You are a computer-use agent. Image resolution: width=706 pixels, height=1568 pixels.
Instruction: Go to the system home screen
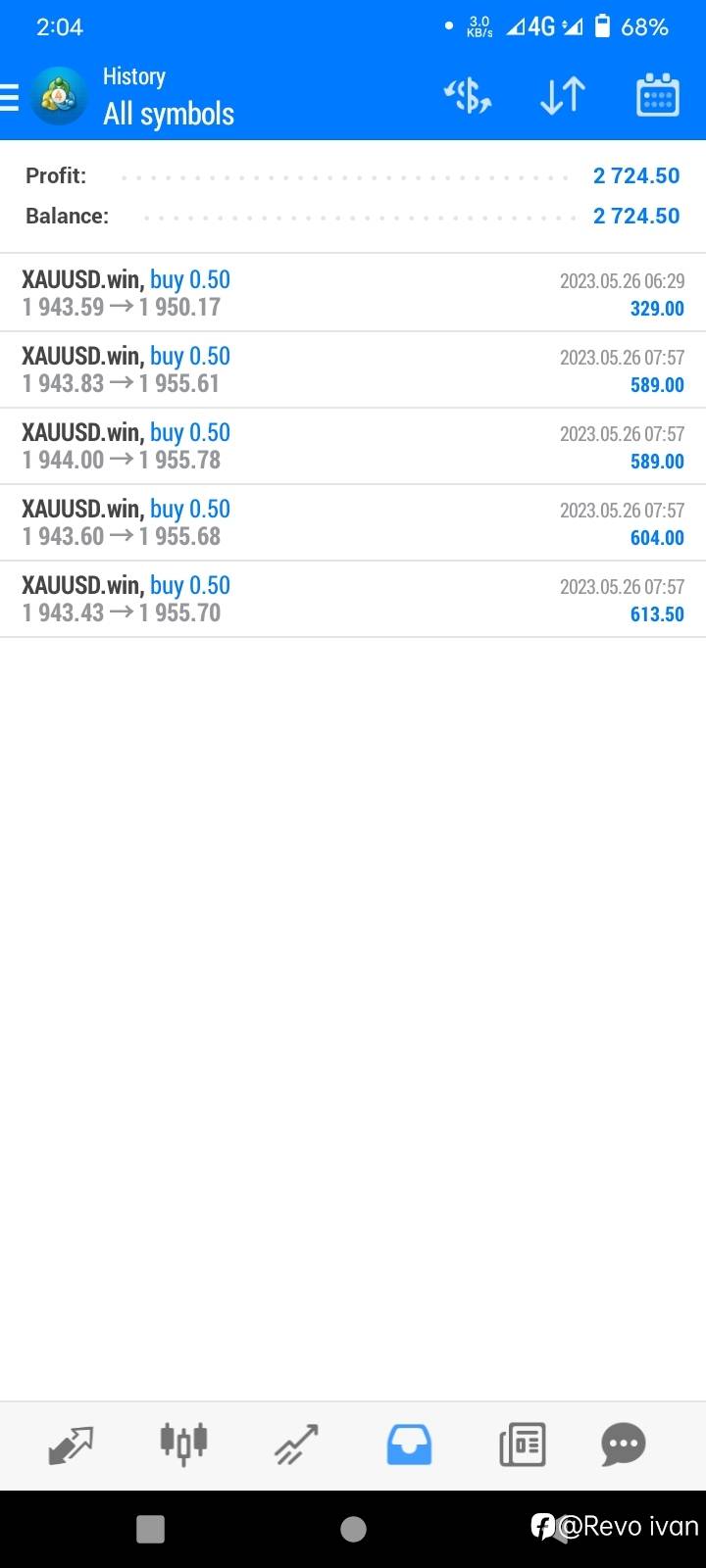(353, 1529)
